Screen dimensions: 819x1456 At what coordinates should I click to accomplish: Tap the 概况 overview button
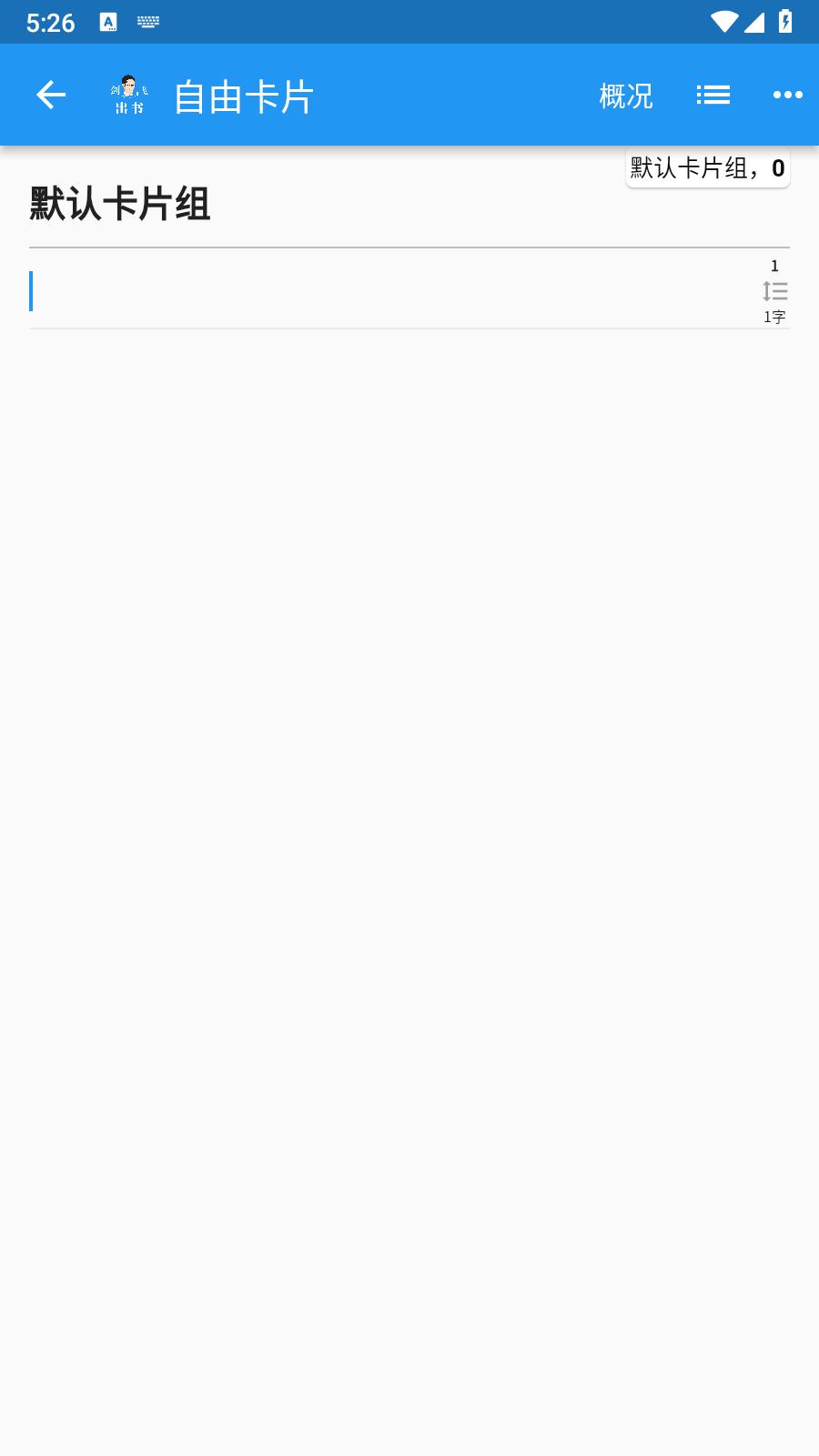click(624, 95)
